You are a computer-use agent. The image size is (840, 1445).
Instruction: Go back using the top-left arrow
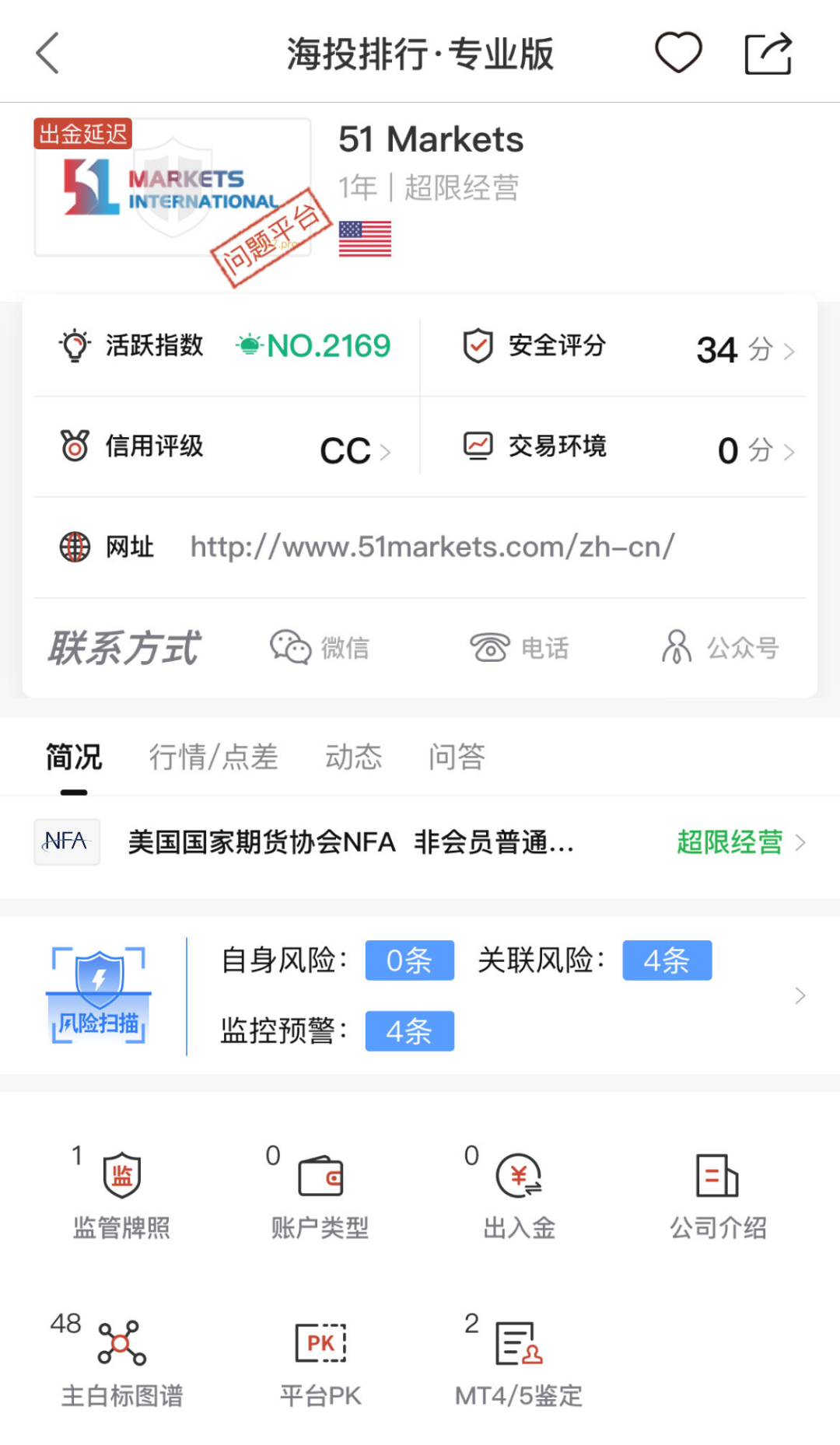[48, 54]
